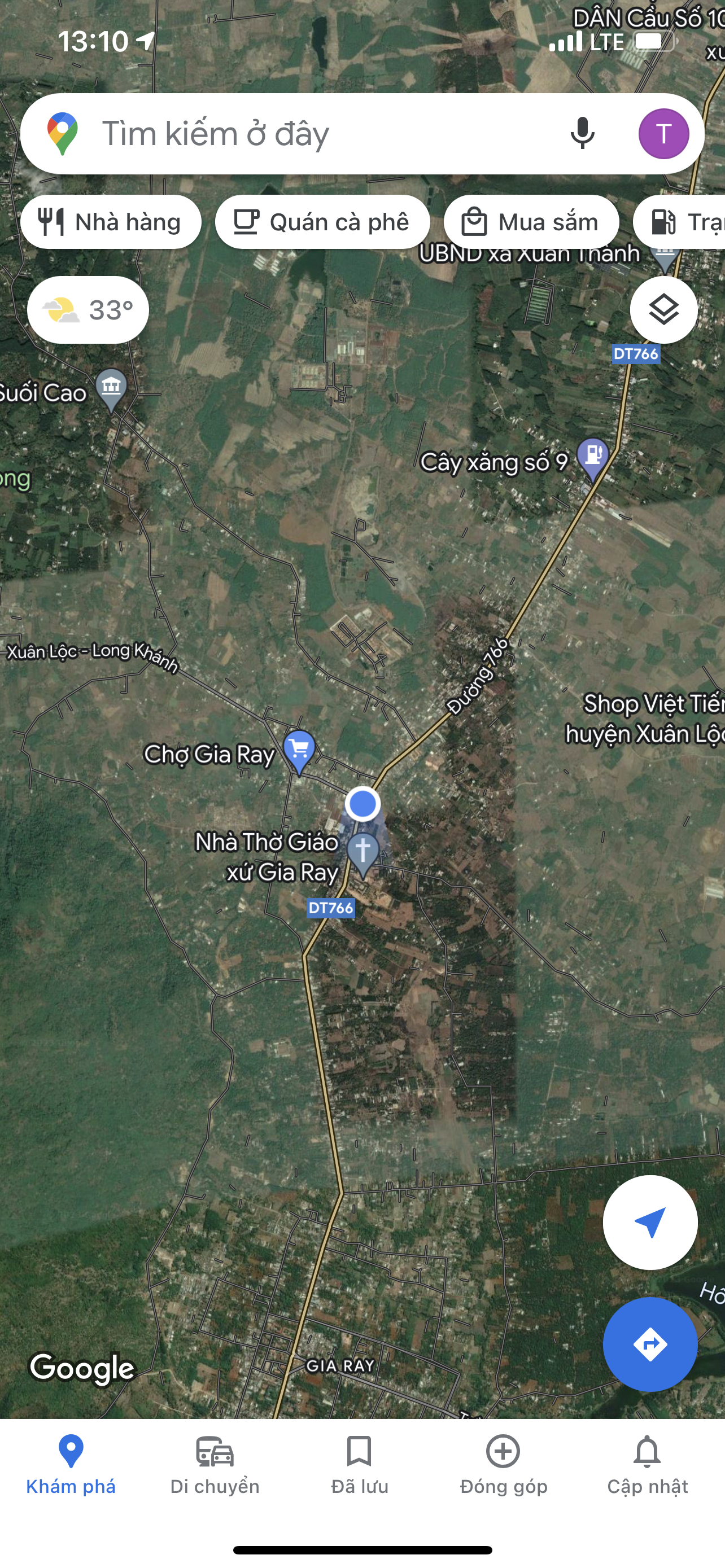The width and height of the screenshot is (725, 1568).
Task: Start voice search with the microphone
Action: [582, 134]
